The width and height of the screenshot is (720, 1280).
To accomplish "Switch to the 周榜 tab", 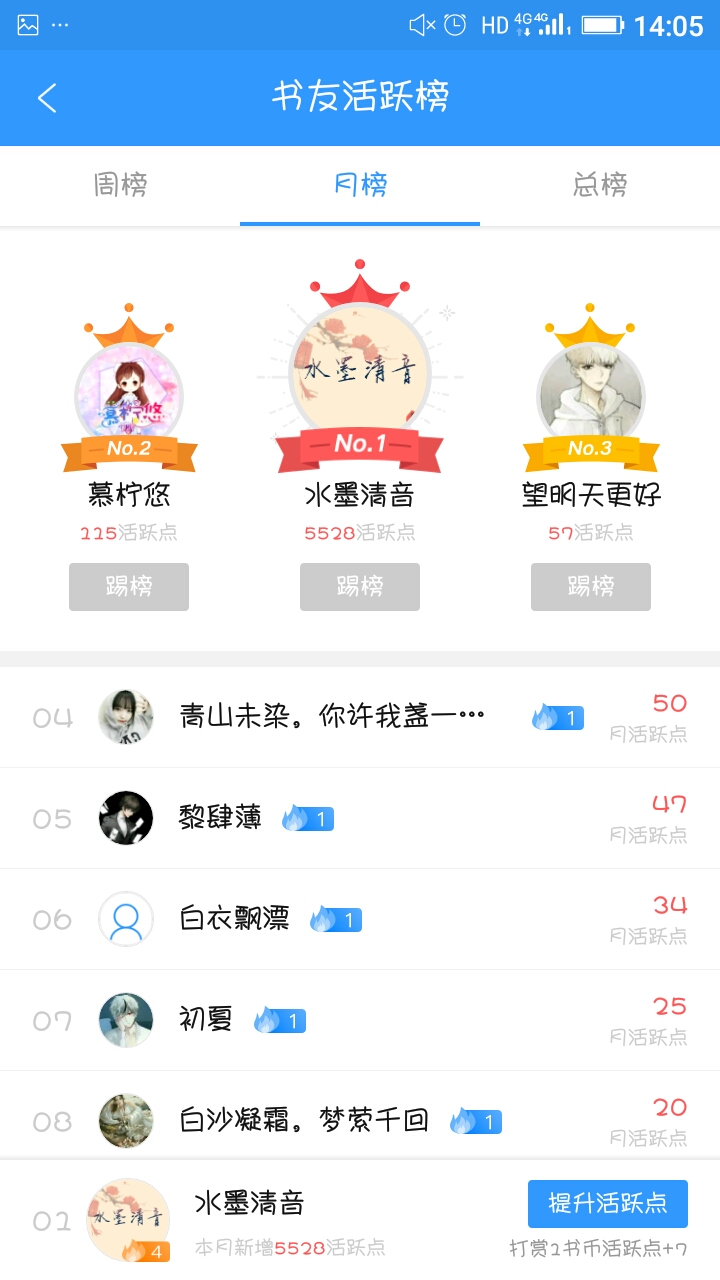I will click(120, 185).
